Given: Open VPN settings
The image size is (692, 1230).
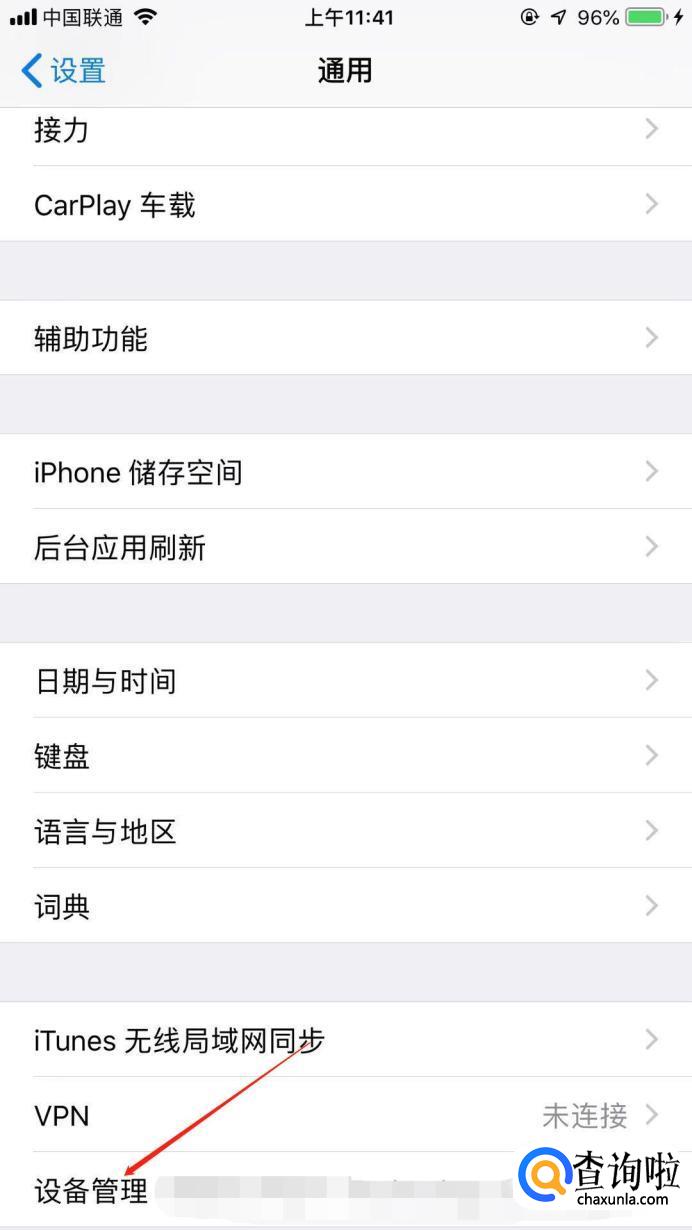Looking at the screenshot, I should point(345,1115).
